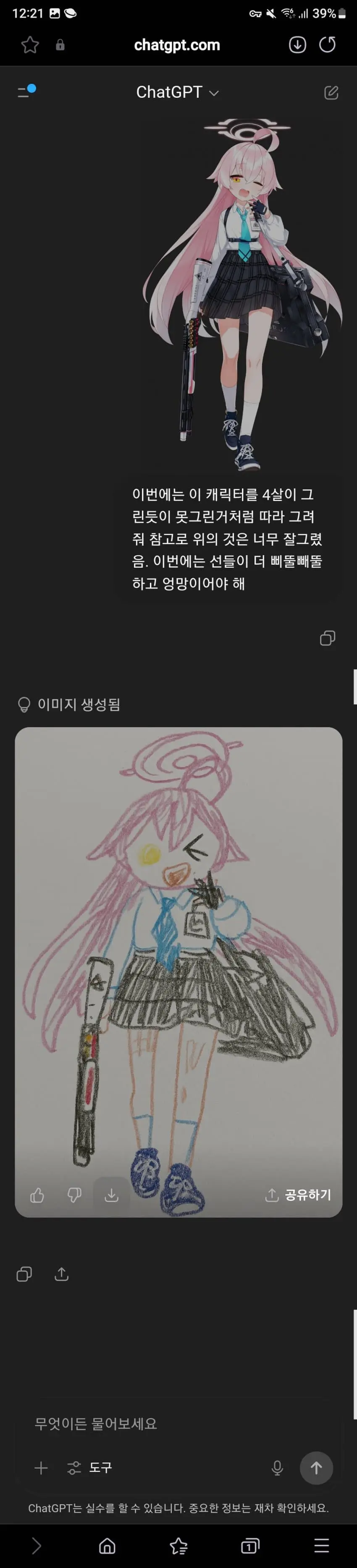This screenshot has height=1568, width=357.
Task: Dislike the generated image
Action: [74, 1195]
